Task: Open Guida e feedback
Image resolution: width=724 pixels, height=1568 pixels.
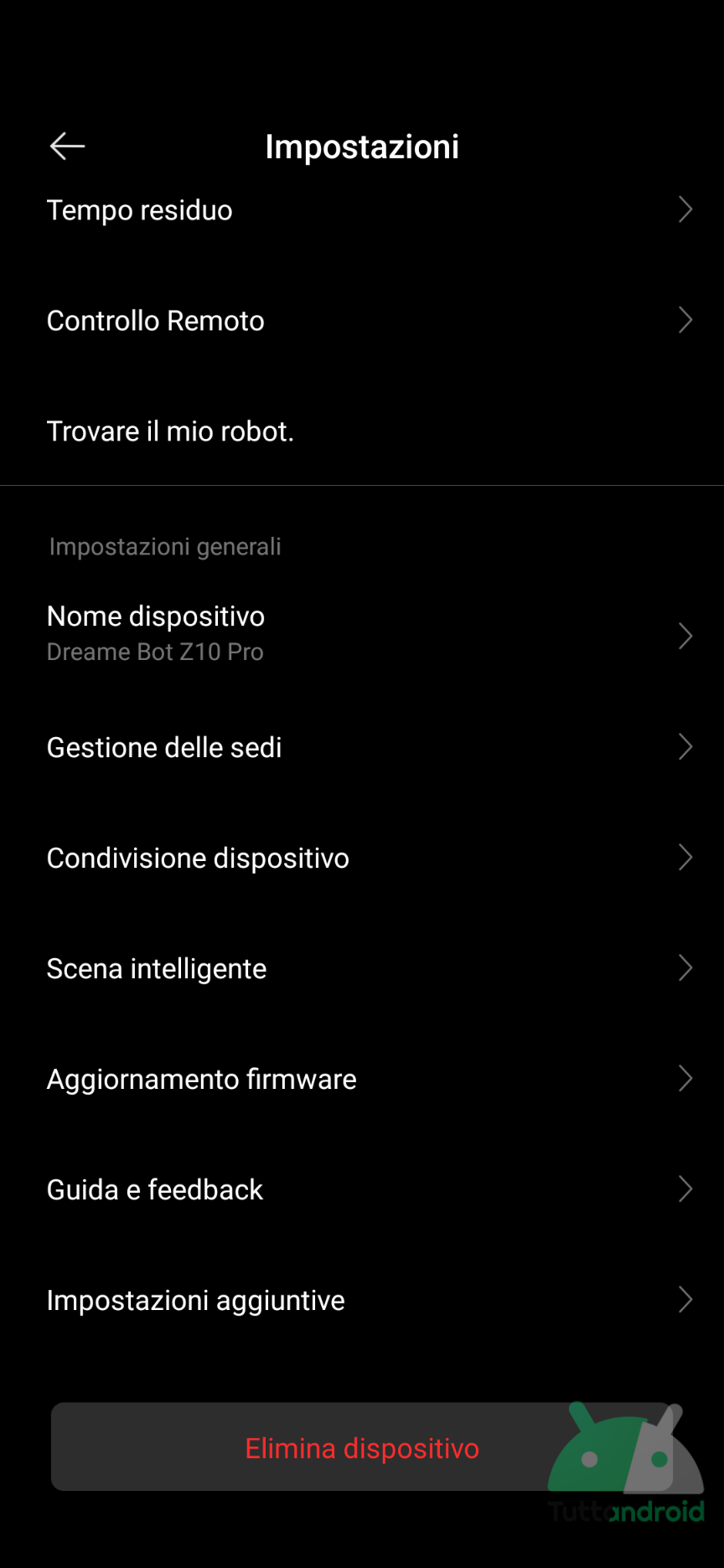Action: [362, 1189]
